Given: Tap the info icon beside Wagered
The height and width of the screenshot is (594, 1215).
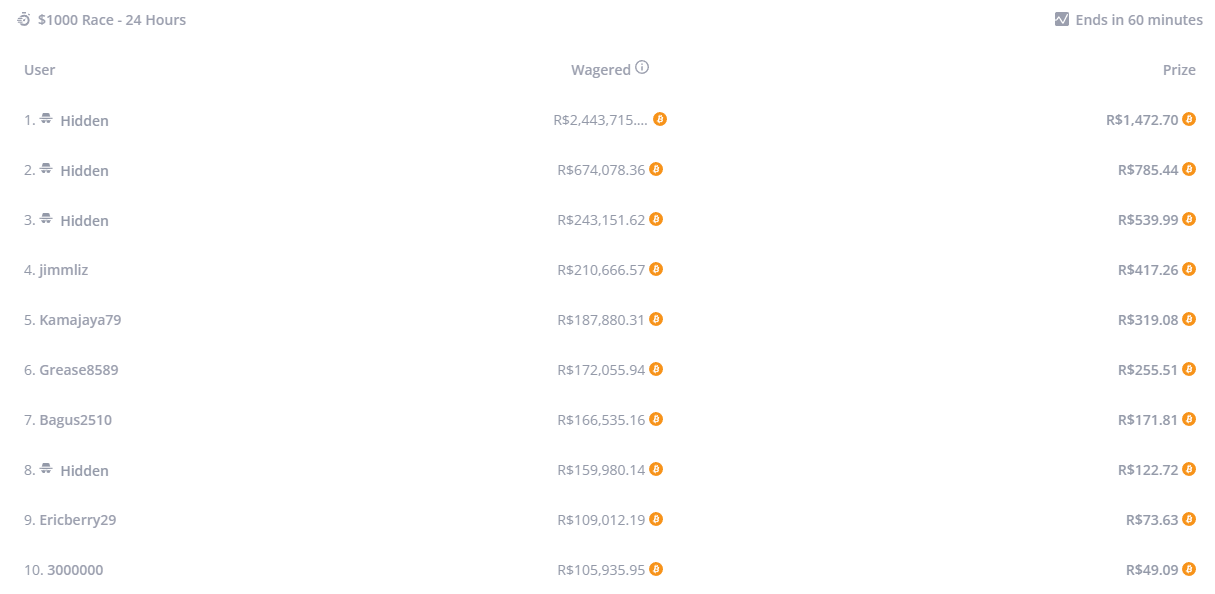Looking at the screenshot, I should tap(642, 68).
